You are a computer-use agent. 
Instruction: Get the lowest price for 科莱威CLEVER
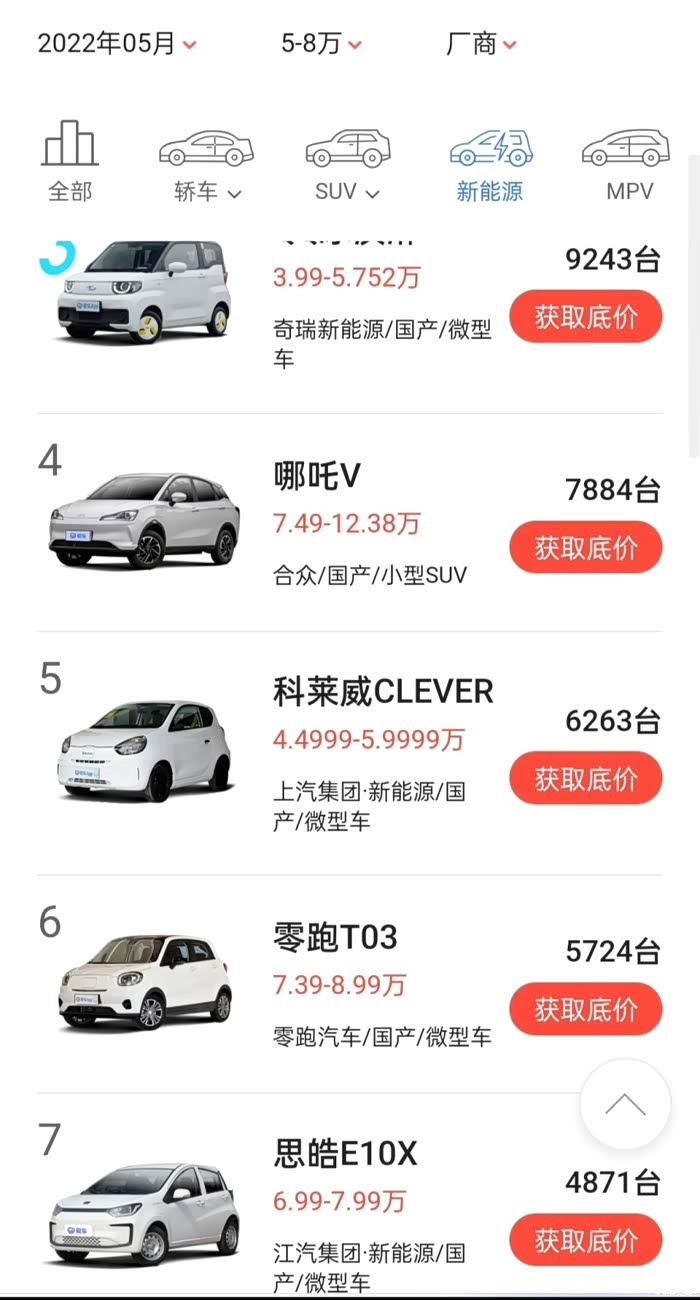click(x=586, y=778)
